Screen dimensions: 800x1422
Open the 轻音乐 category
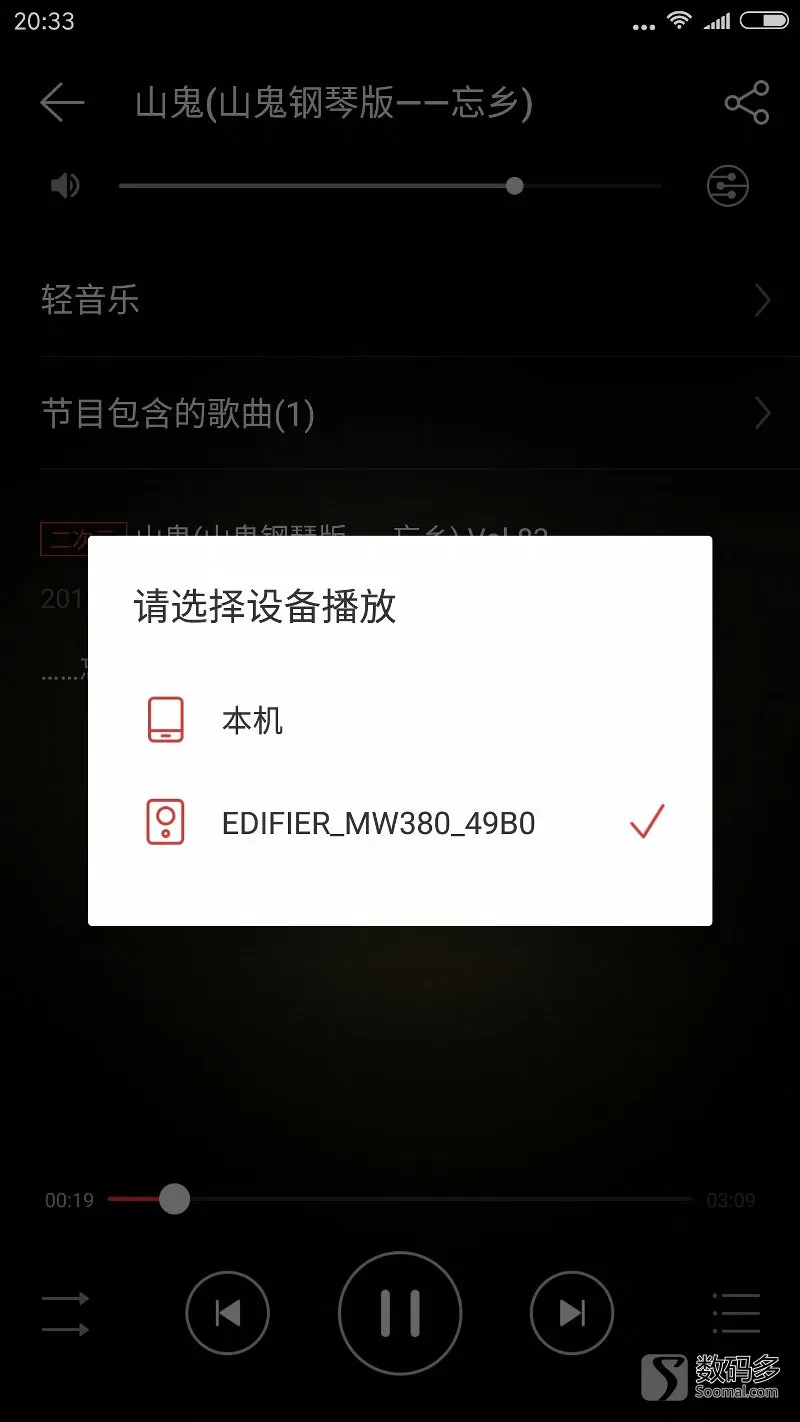(400, 300)
